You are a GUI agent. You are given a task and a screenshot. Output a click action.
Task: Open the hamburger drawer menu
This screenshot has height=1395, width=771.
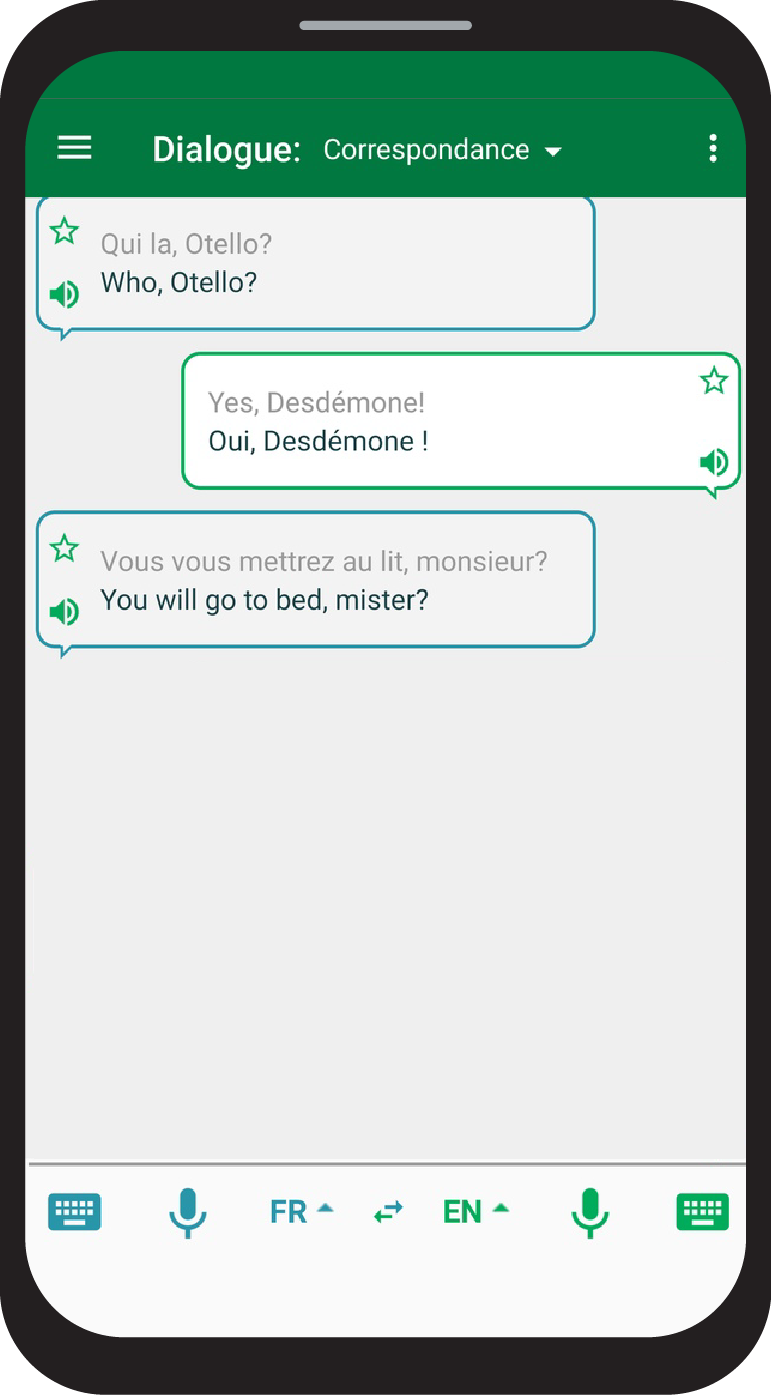pos(74,148)
